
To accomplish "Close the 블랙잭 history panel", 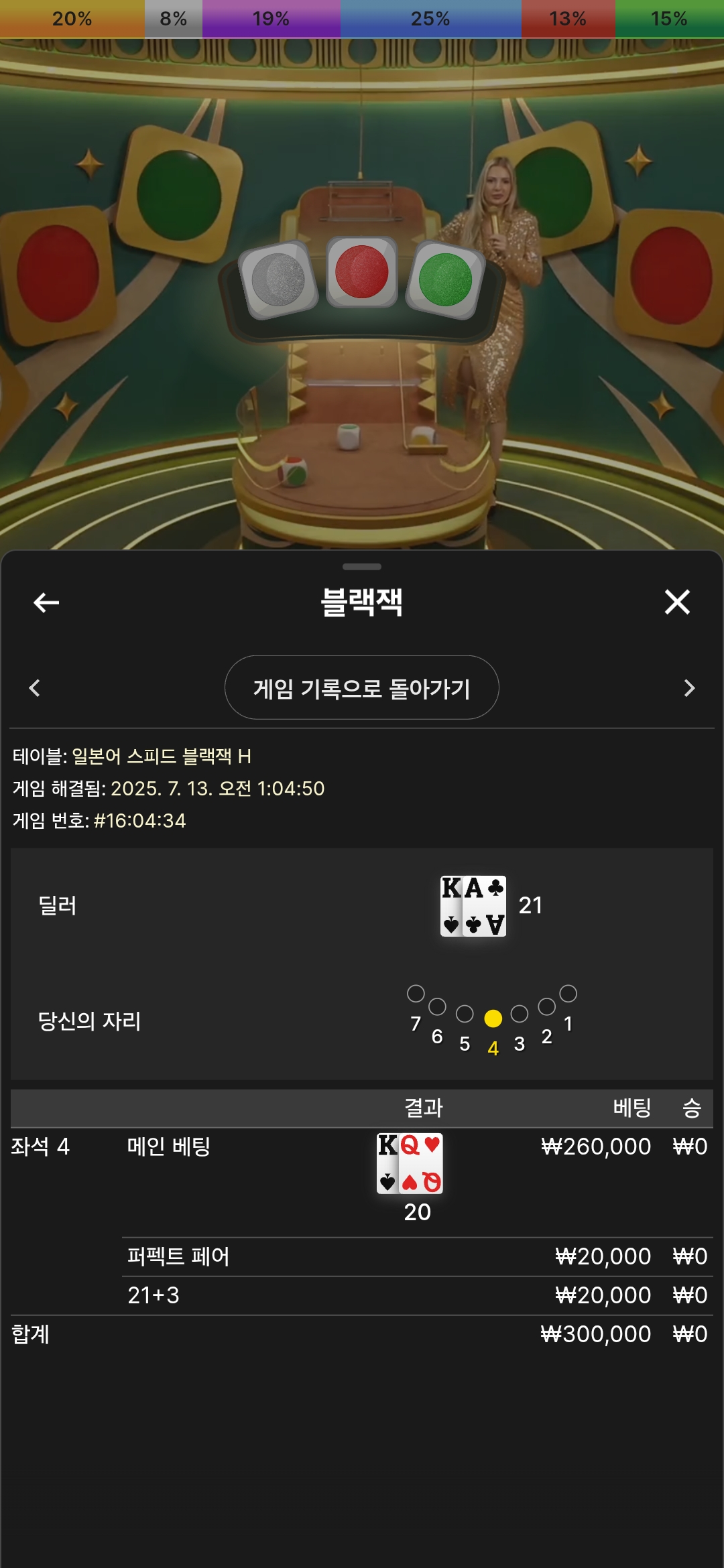I will point(677,602).
